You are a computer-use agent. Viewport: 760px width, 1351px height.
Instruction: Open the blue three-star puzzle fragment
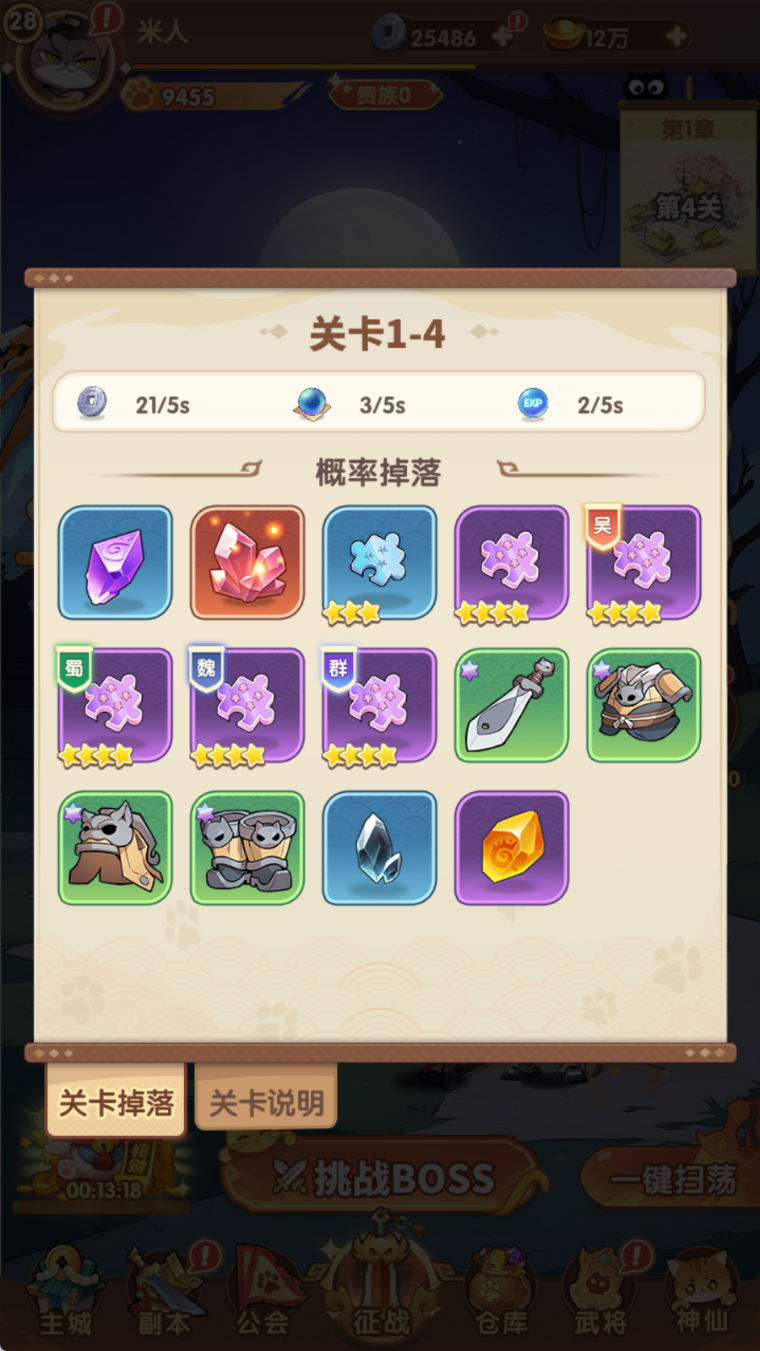[379, 563]
